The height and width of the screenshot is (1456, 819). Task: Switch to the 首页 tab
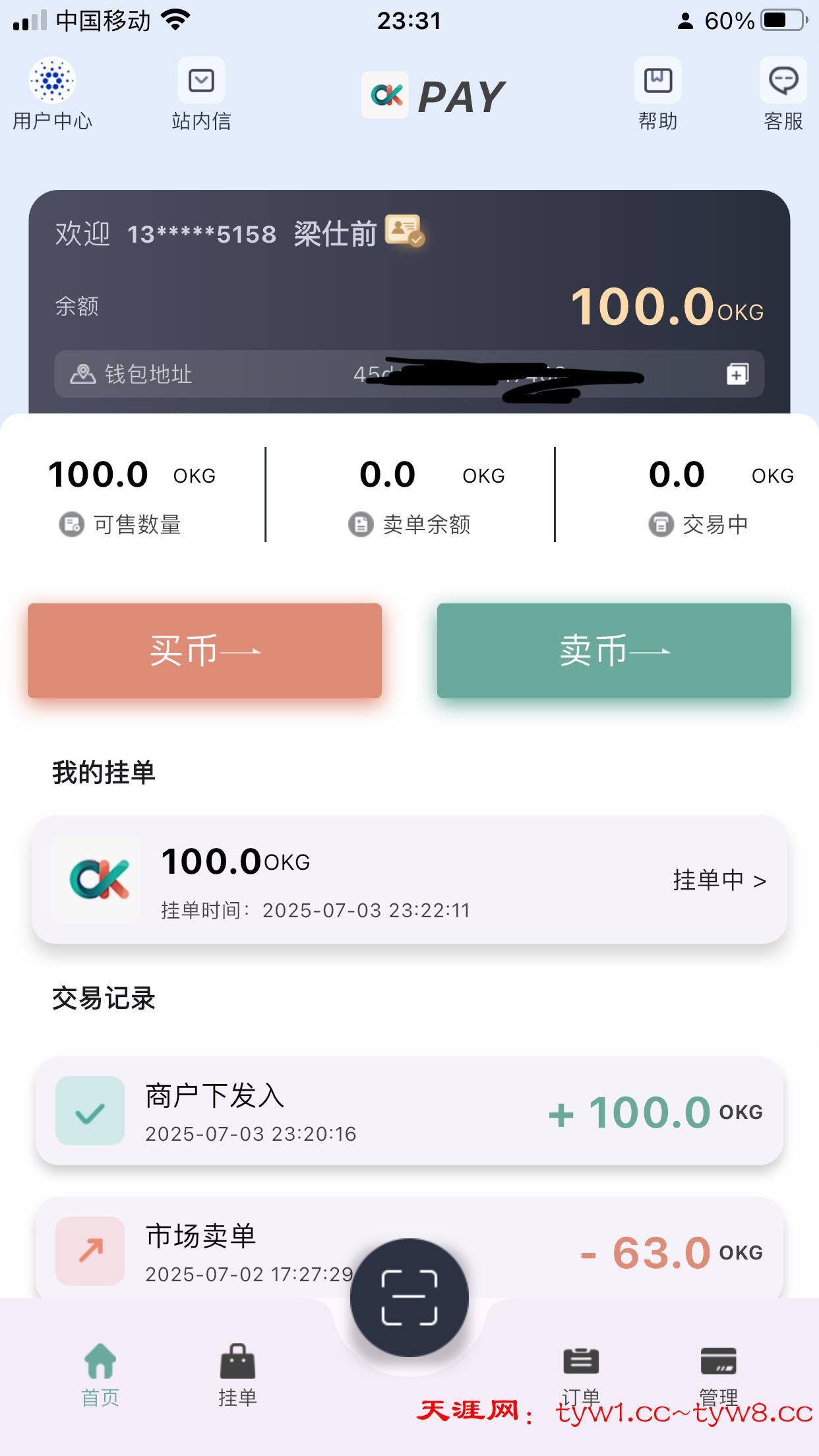point(100,1375)
